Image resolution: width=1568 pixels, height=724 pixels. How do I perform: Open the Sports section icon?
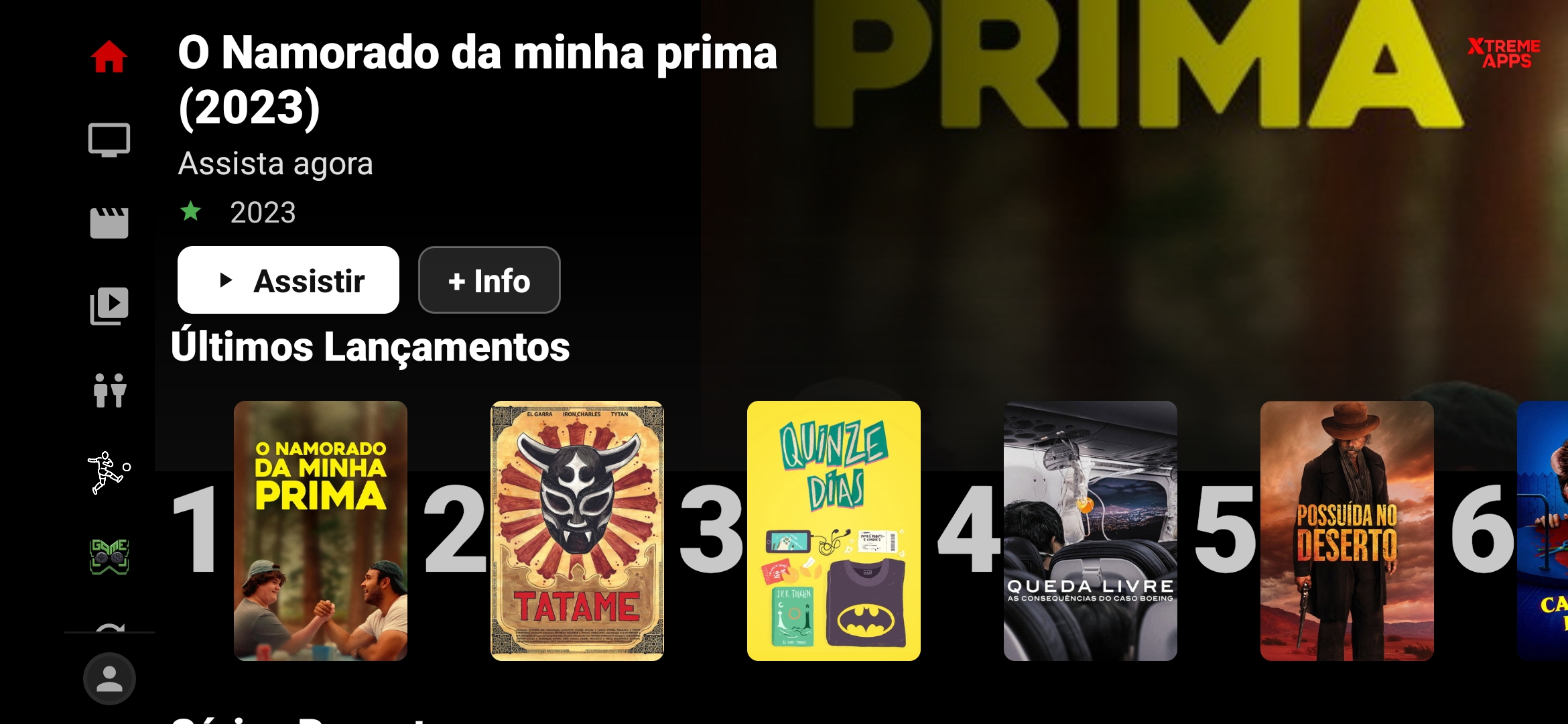pos(109,473)
